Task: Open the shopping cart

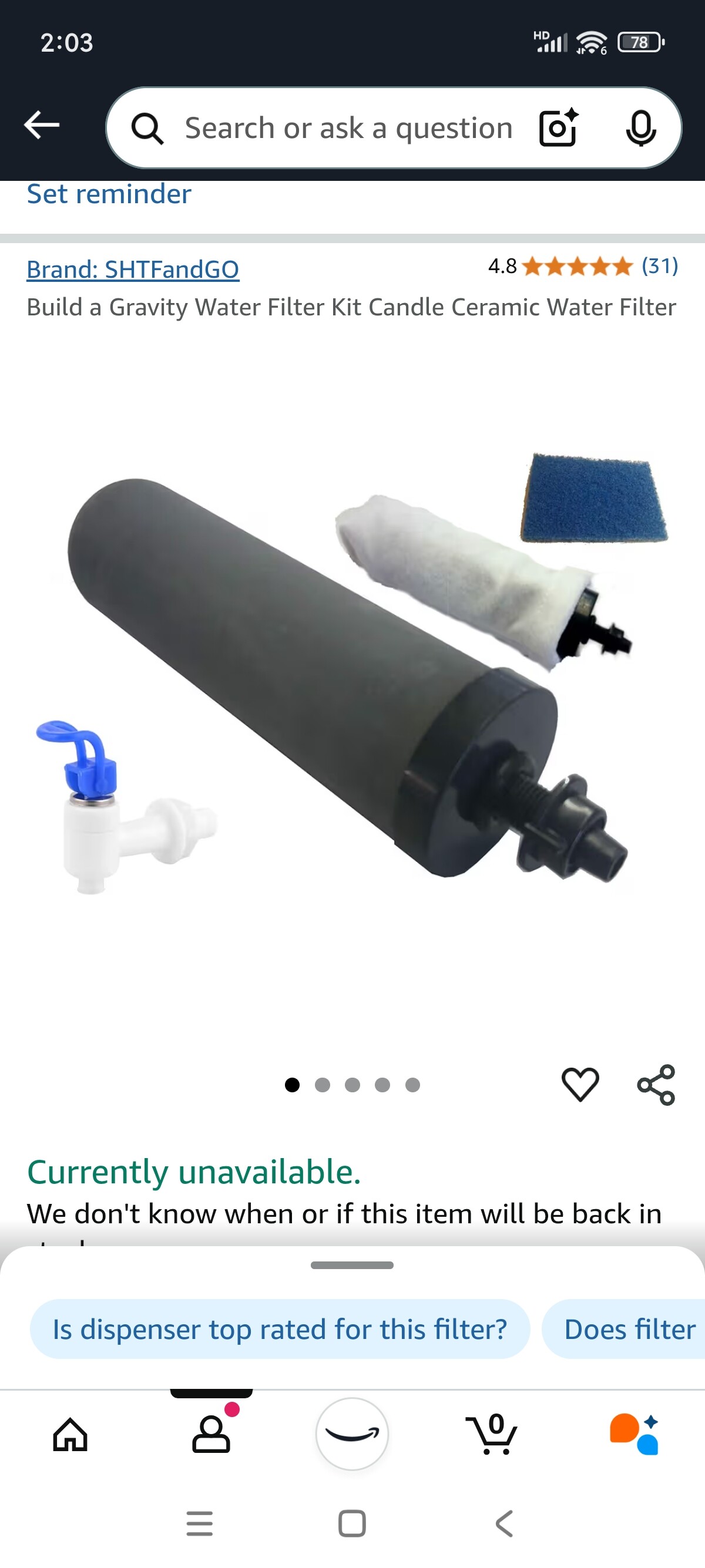Action: pyautogui.click(x=492, y=1435)
